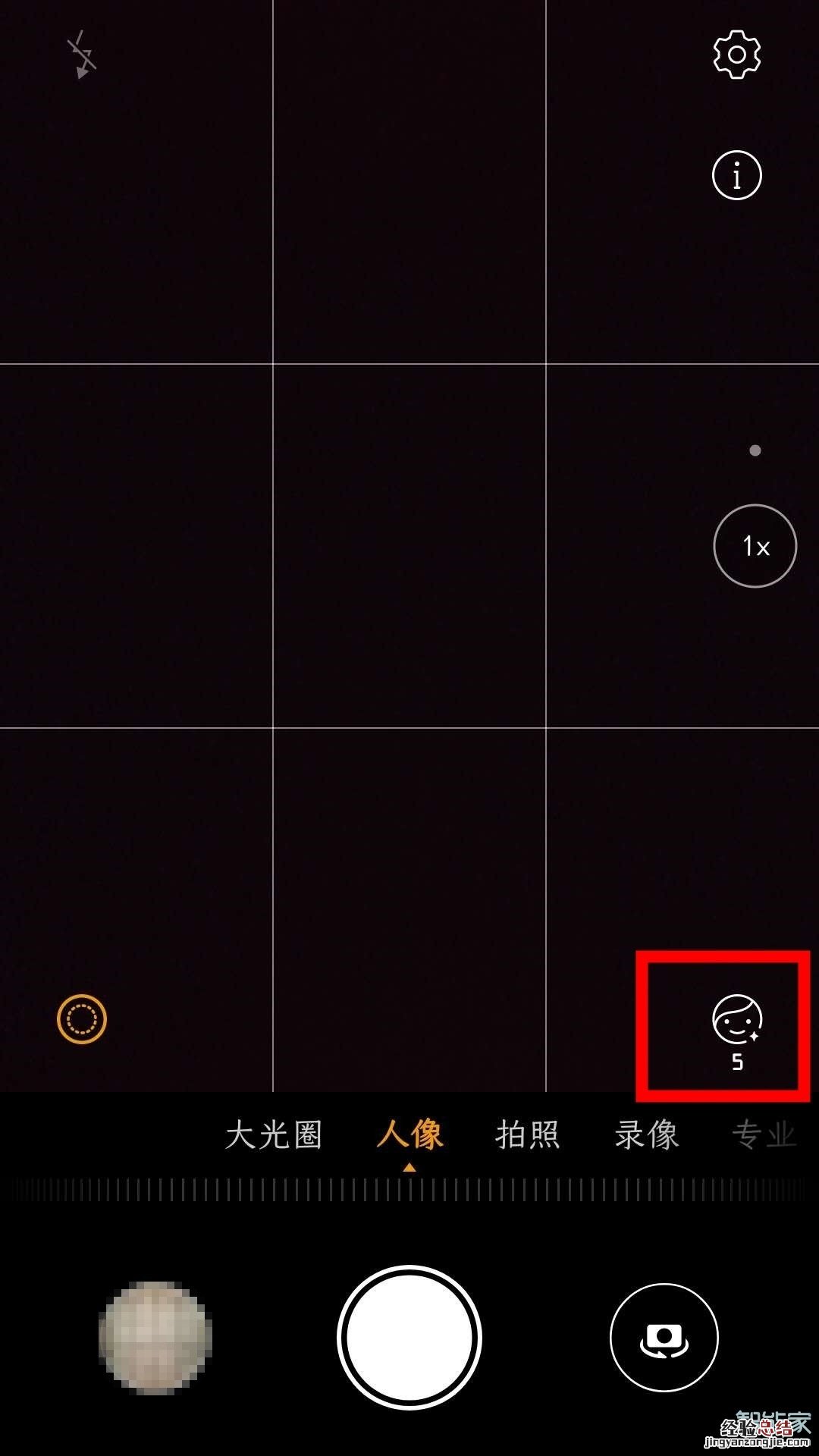Toggle the bokeh effect icon
819x1456 pixels.
tap(82, 1018)
